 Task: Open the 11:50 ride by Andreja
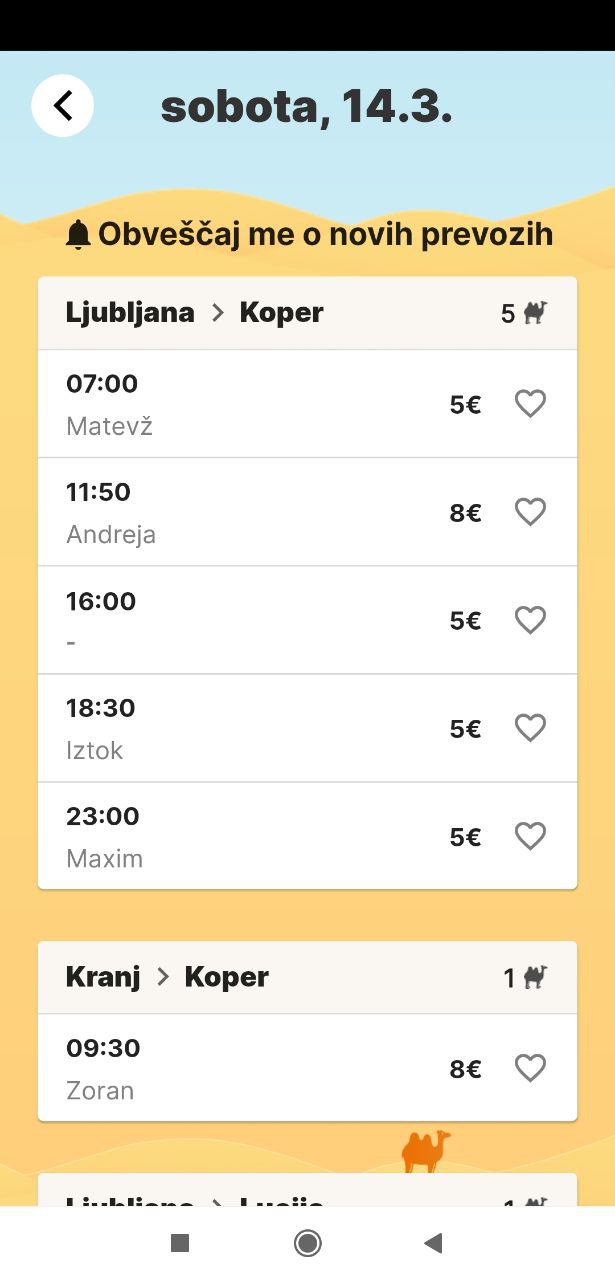tap(307, 512)
